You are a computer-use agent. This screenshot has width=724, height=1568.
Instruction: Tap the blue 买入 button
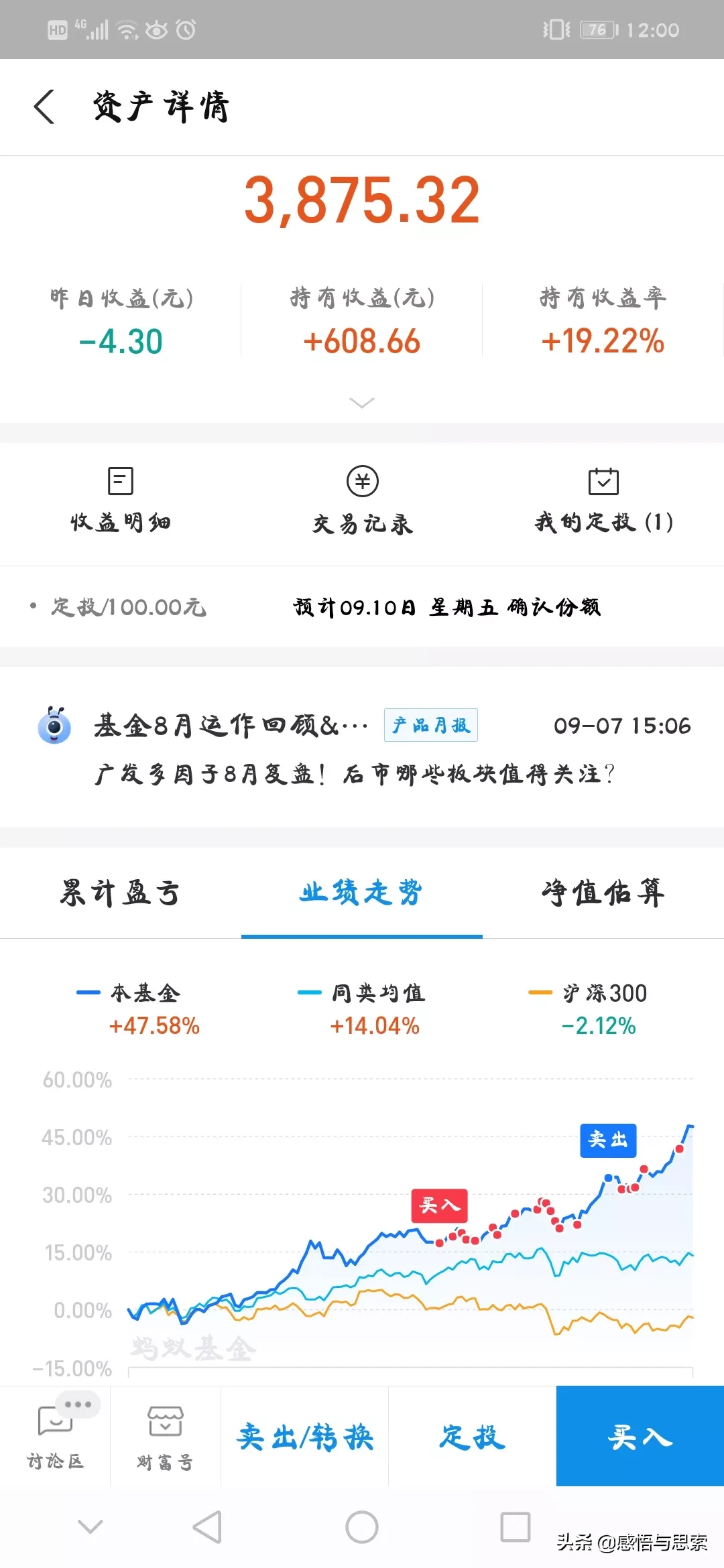pos(640,1437)
